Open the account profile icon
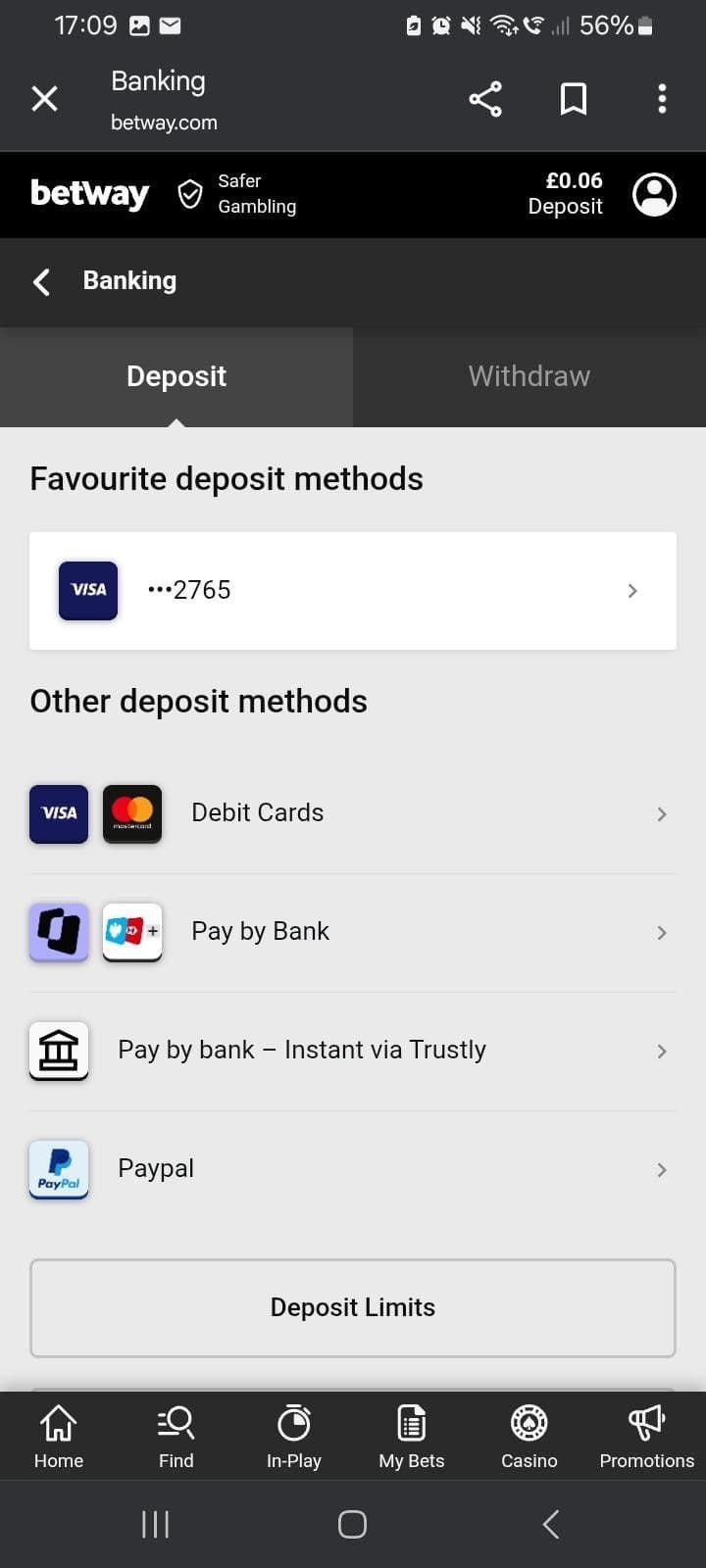Image resolution: width=706 pixels, height=1568 pixels. click(x=654, y=194)
